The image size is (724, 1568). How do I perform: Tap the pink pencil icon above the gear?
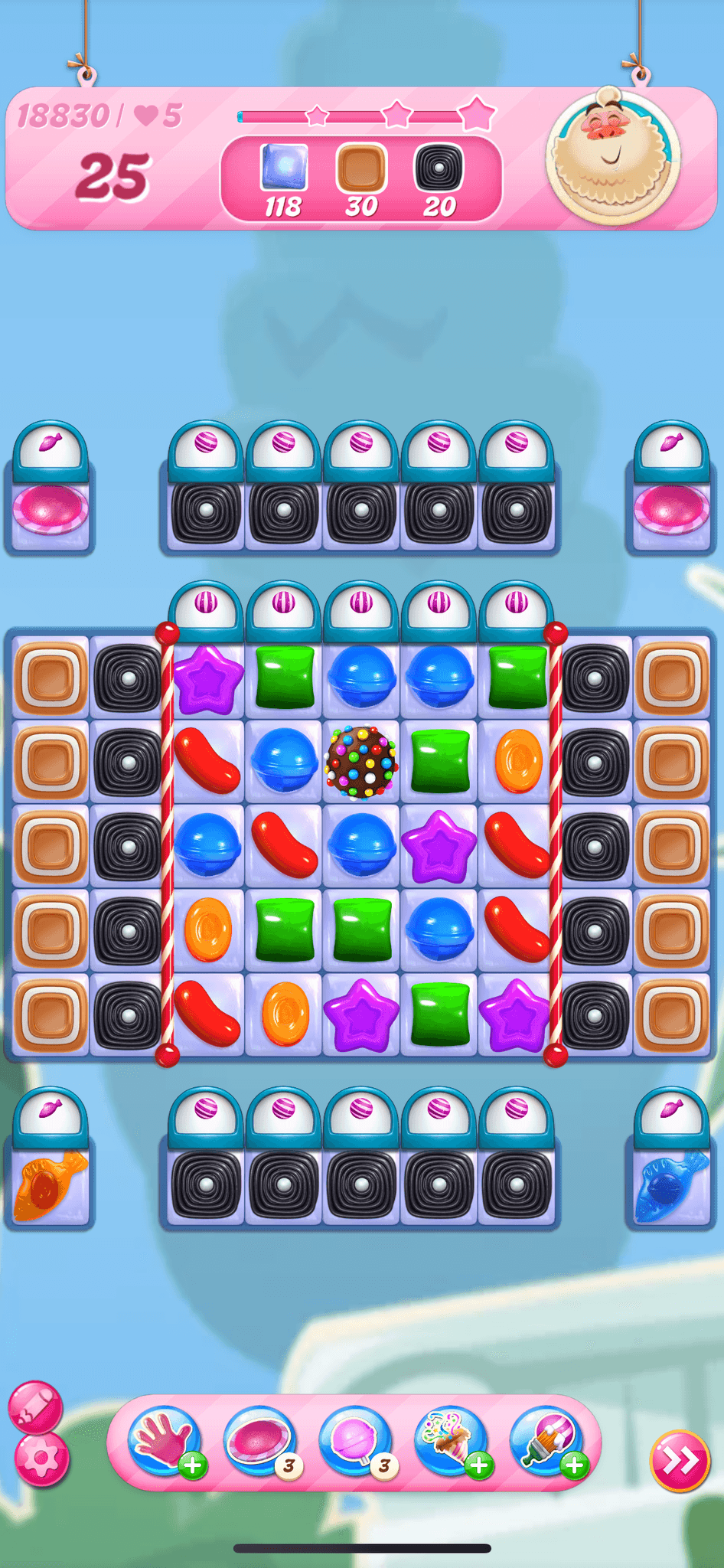click(35, 1407)
